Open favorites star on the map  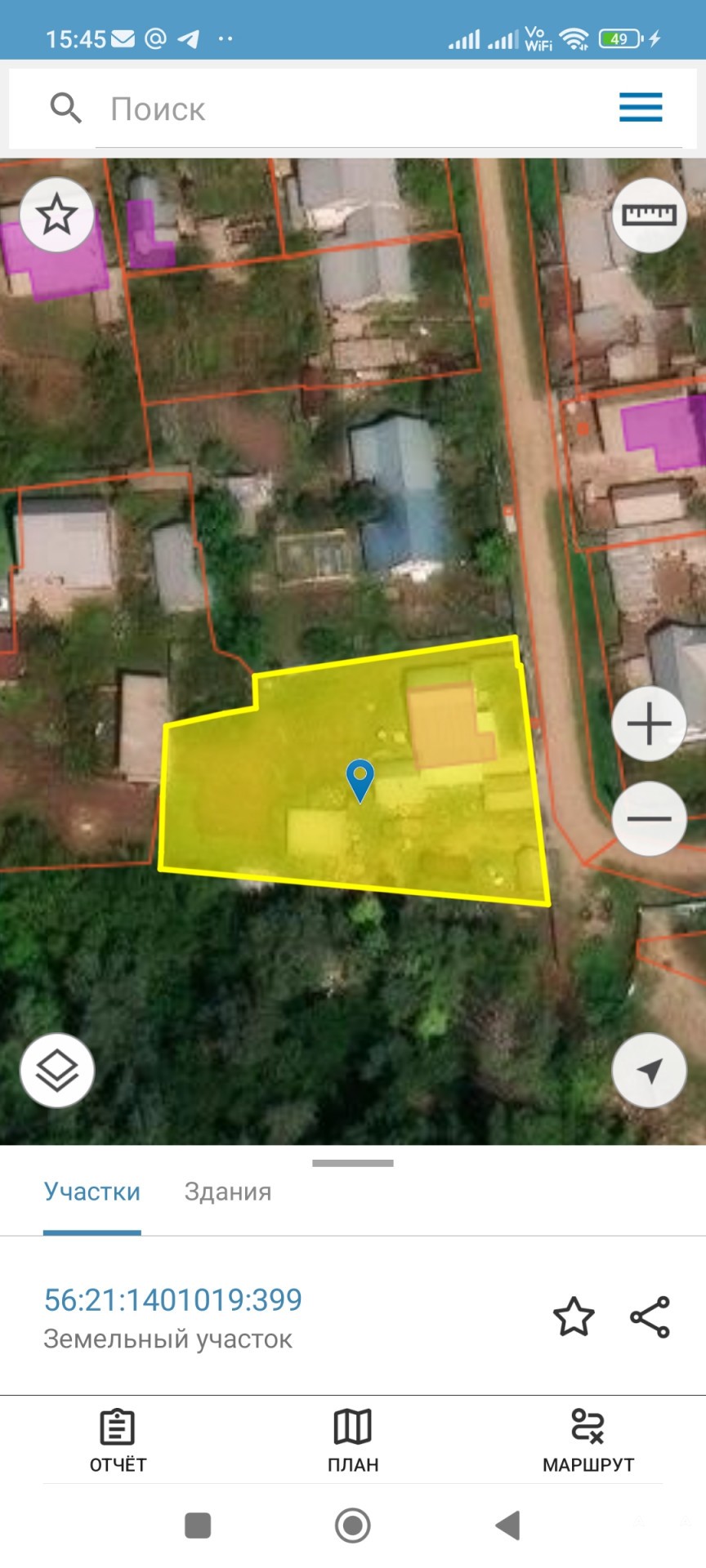57,216
